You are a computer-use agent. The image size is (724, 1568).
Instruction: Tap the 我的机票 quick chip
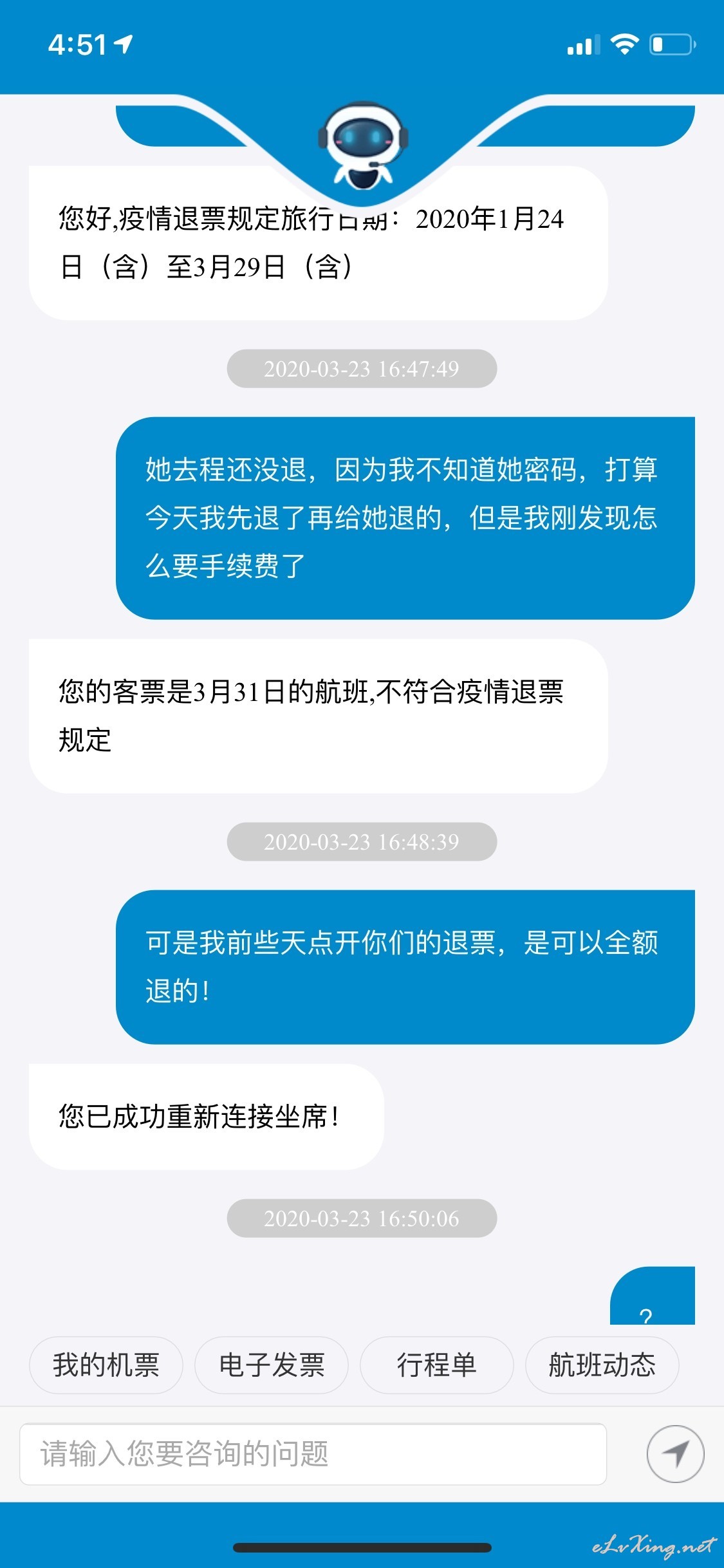click(106, 1365)
